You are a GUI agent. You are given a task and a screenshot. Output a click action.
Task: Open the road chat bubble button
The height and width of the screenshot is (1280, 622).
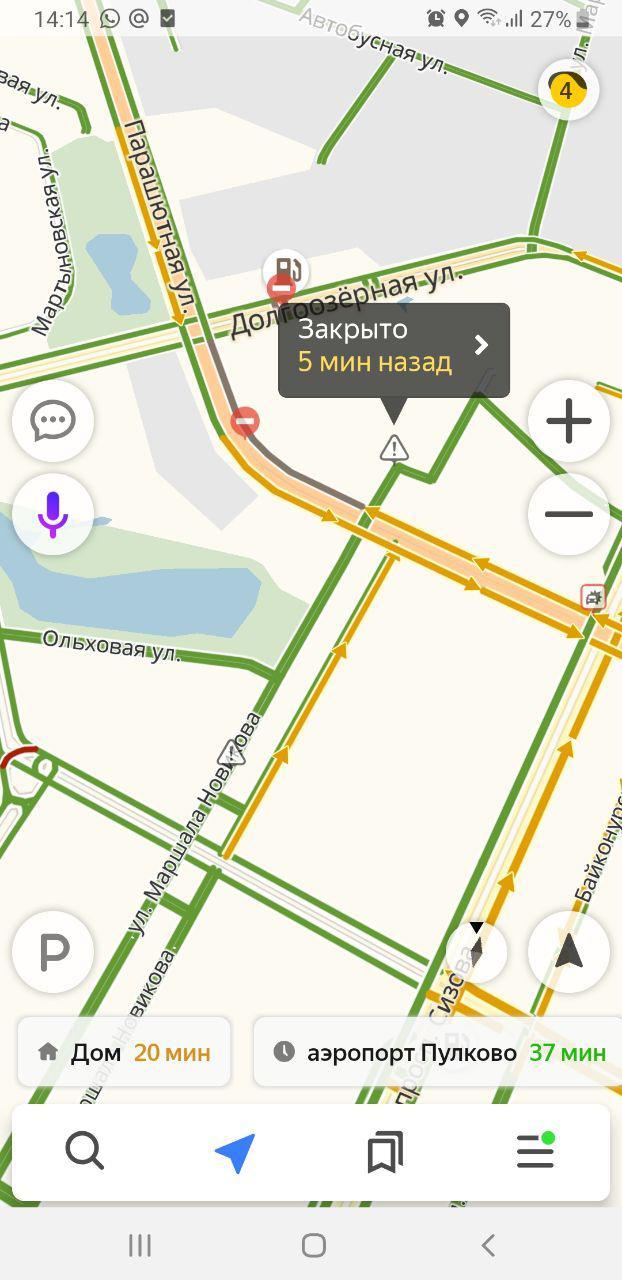pos(53,421)
